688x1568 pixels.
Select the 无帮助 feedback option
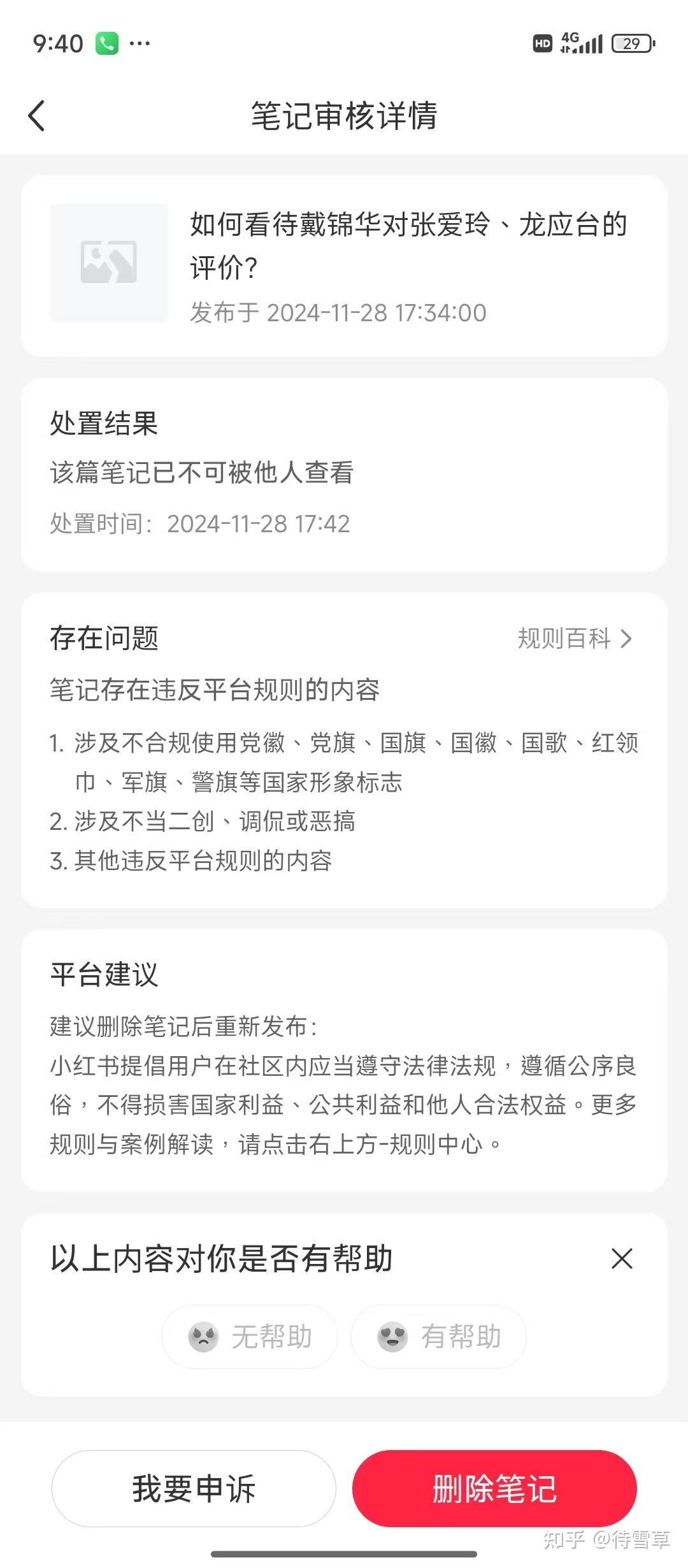point(250,1337)
